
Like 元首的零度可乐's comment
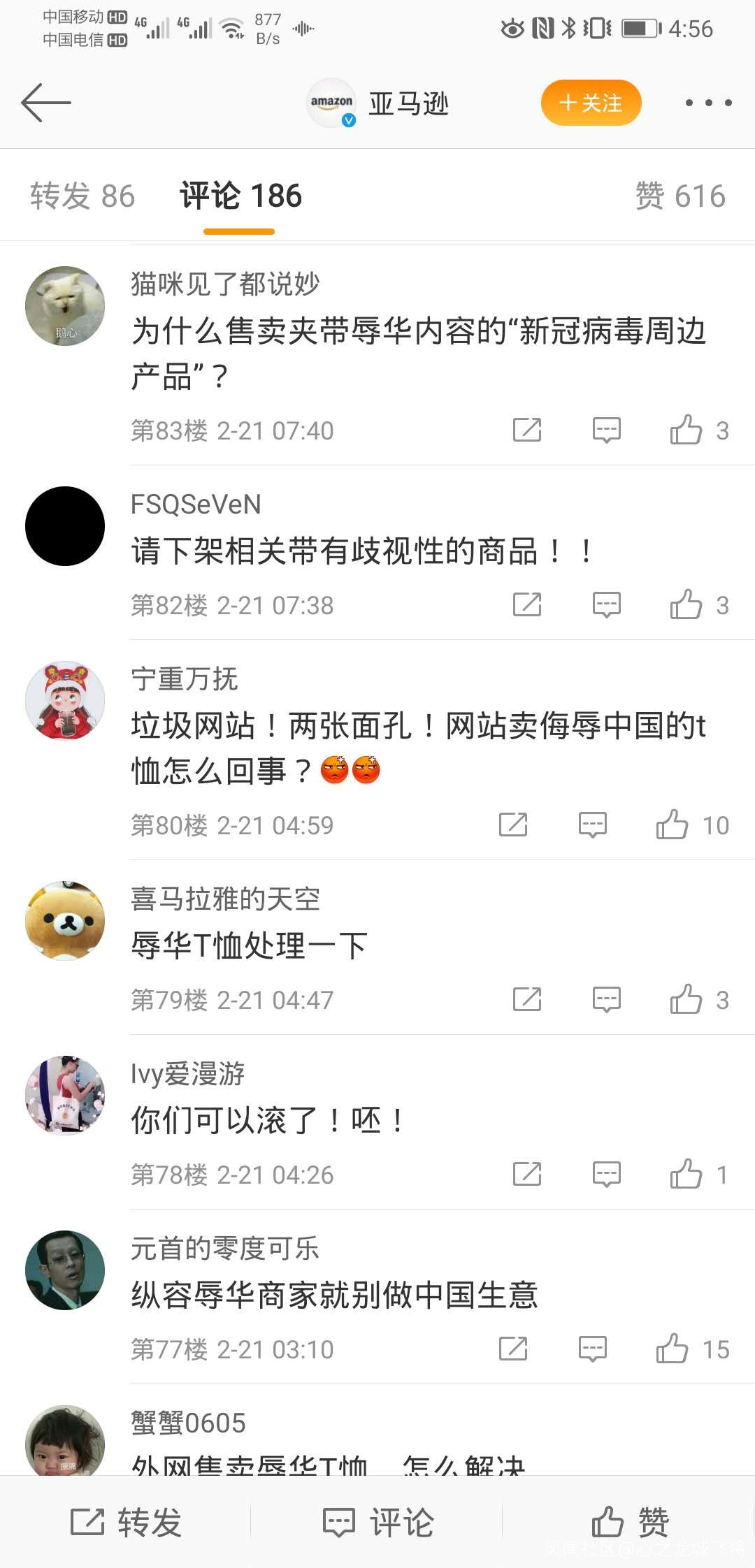692,1349
